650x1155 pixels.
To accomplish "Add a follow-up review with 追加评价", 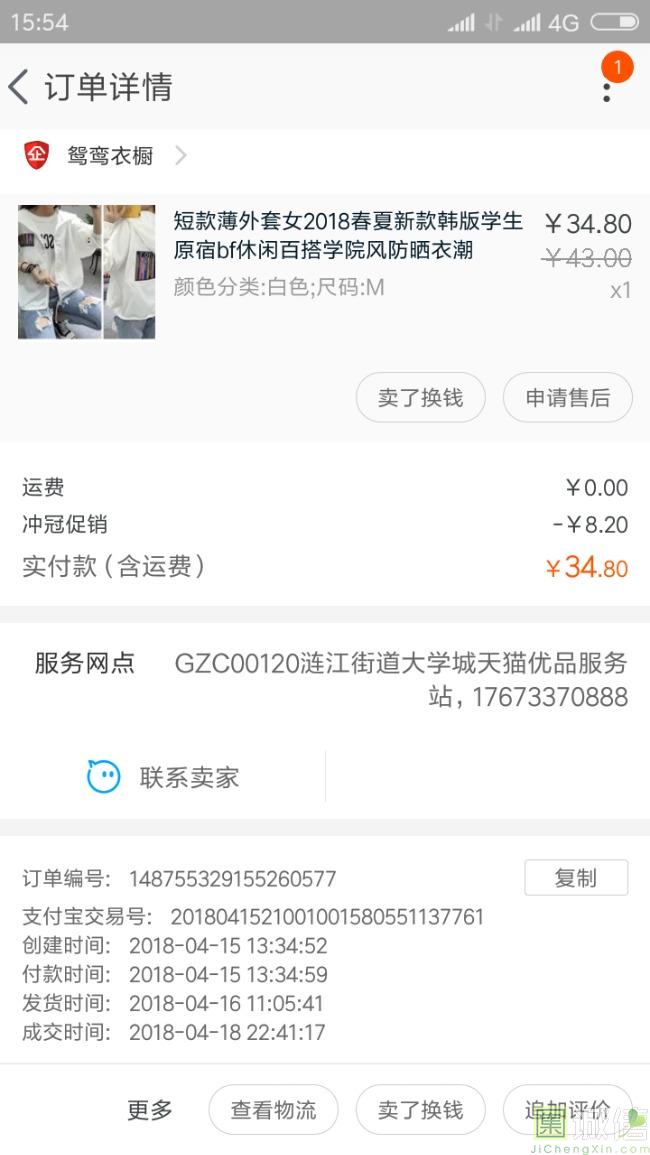I will [567, 1110].
